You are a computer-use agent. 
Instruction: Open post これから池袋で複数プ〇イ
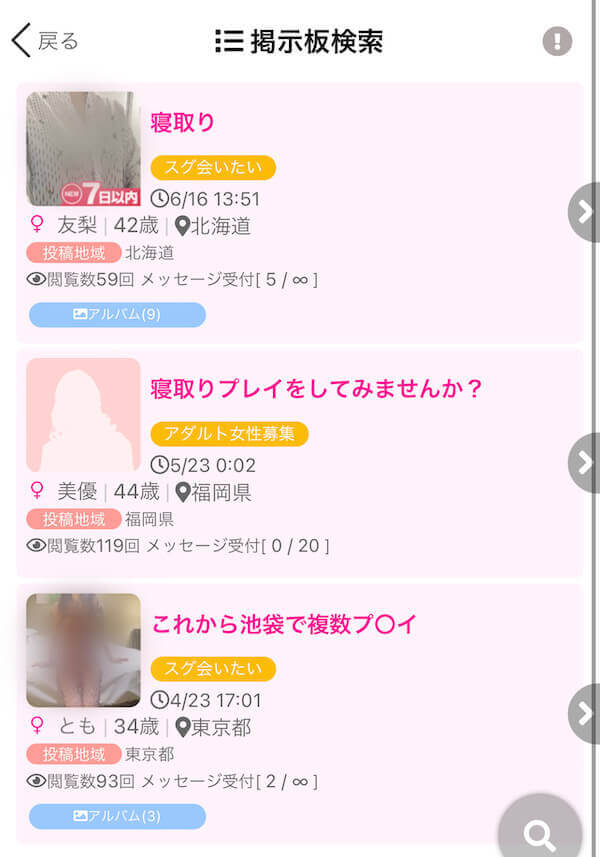coord(283,625)
